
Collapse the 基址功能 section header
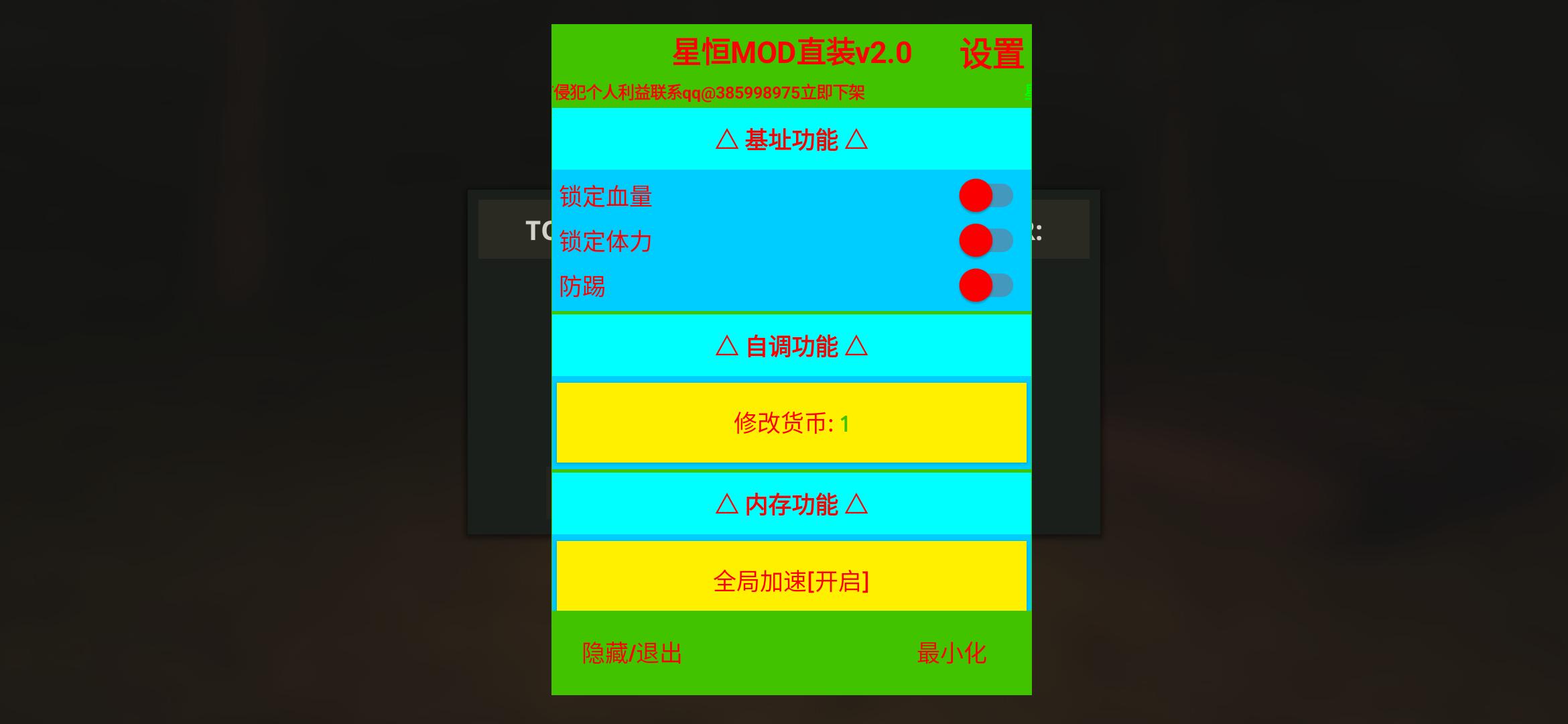click(791, 140)
